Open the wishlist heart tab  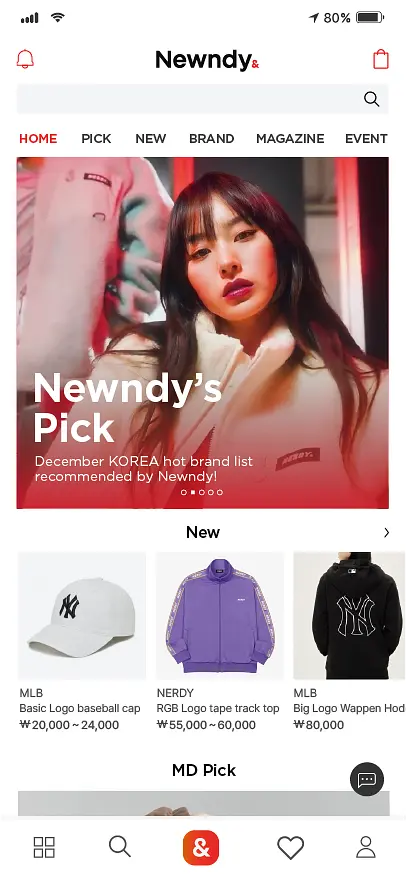(x=290, y=848)
